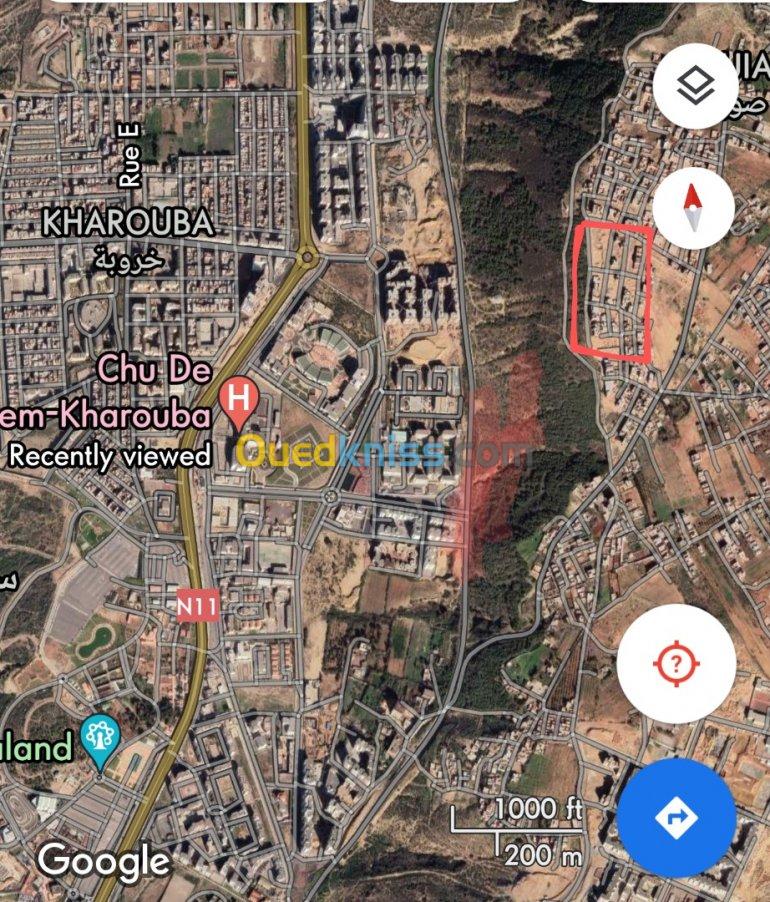Center map on my current location
Screen dimensions: 770x902
tap(676, 662)
